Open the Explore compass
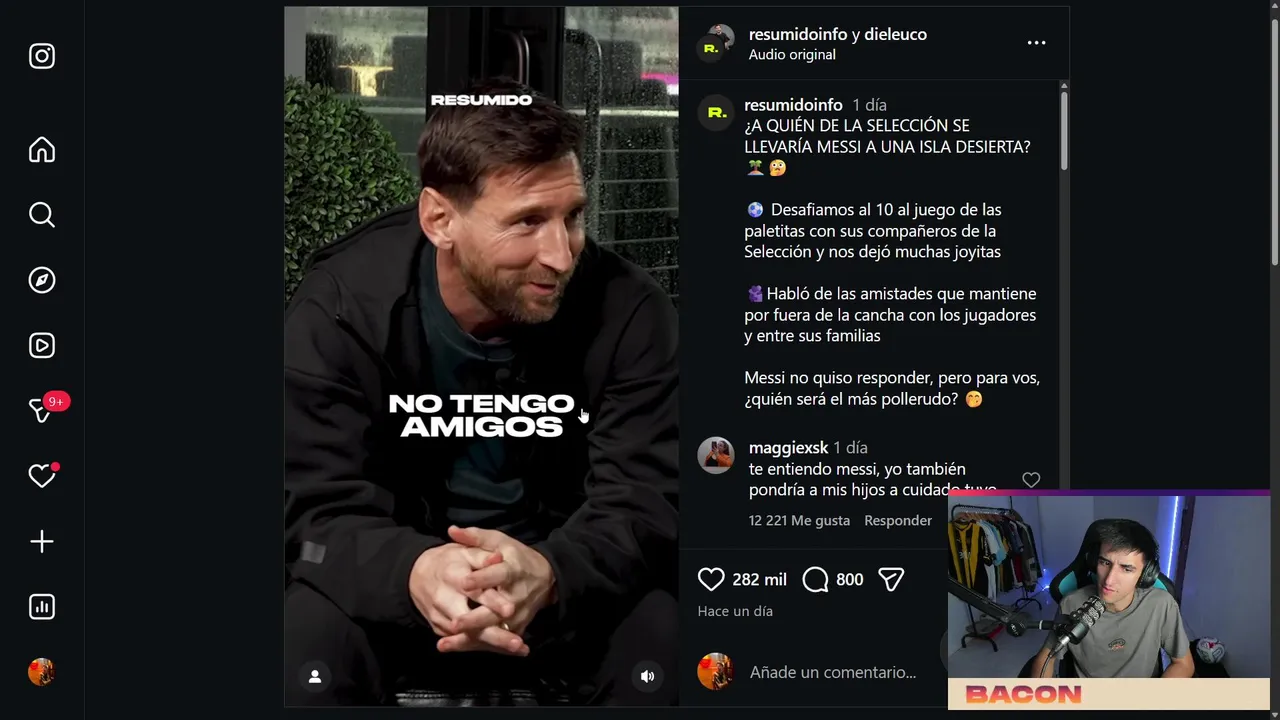Viewport: 1280px width, 720px height. click(x=42, y=280)
